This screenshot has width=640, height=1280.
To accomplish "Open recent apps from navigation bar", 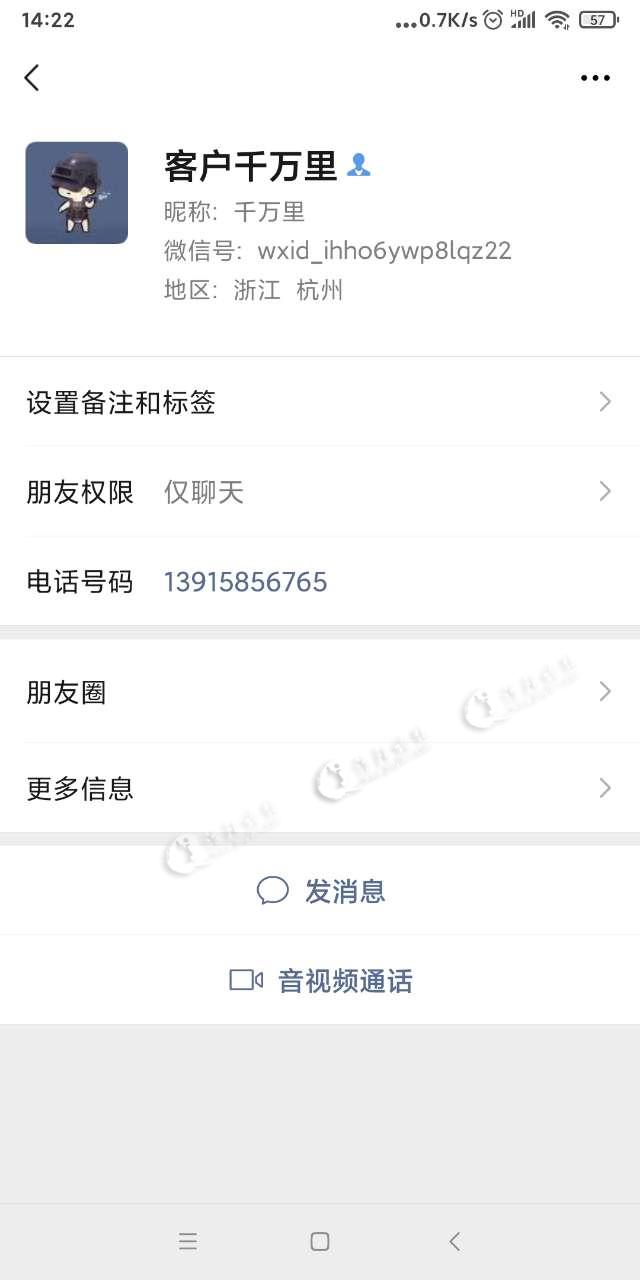I will tap(188, 1242).
